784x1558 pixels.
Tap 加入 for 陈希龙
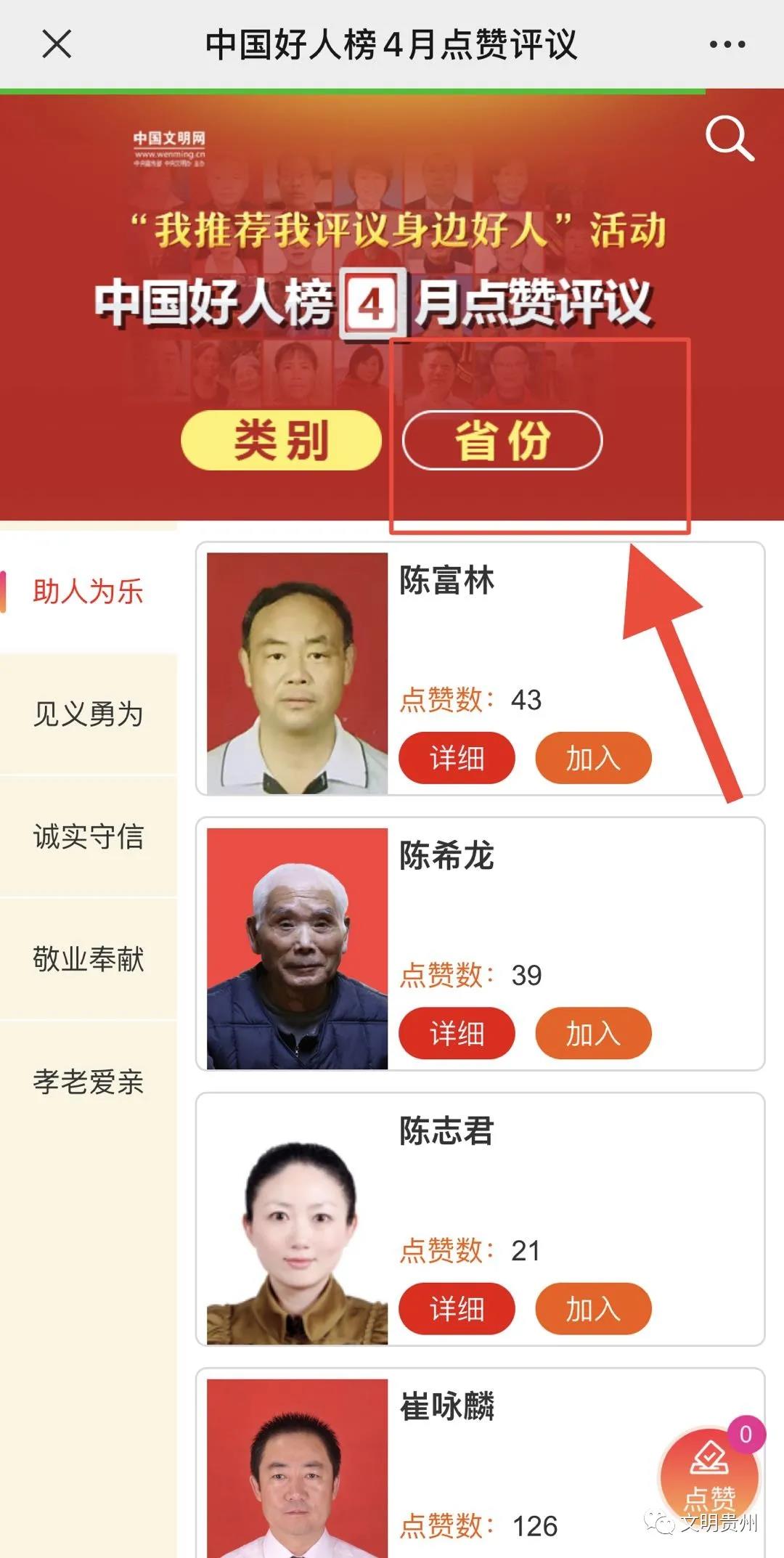click(x=593, y=1033)
